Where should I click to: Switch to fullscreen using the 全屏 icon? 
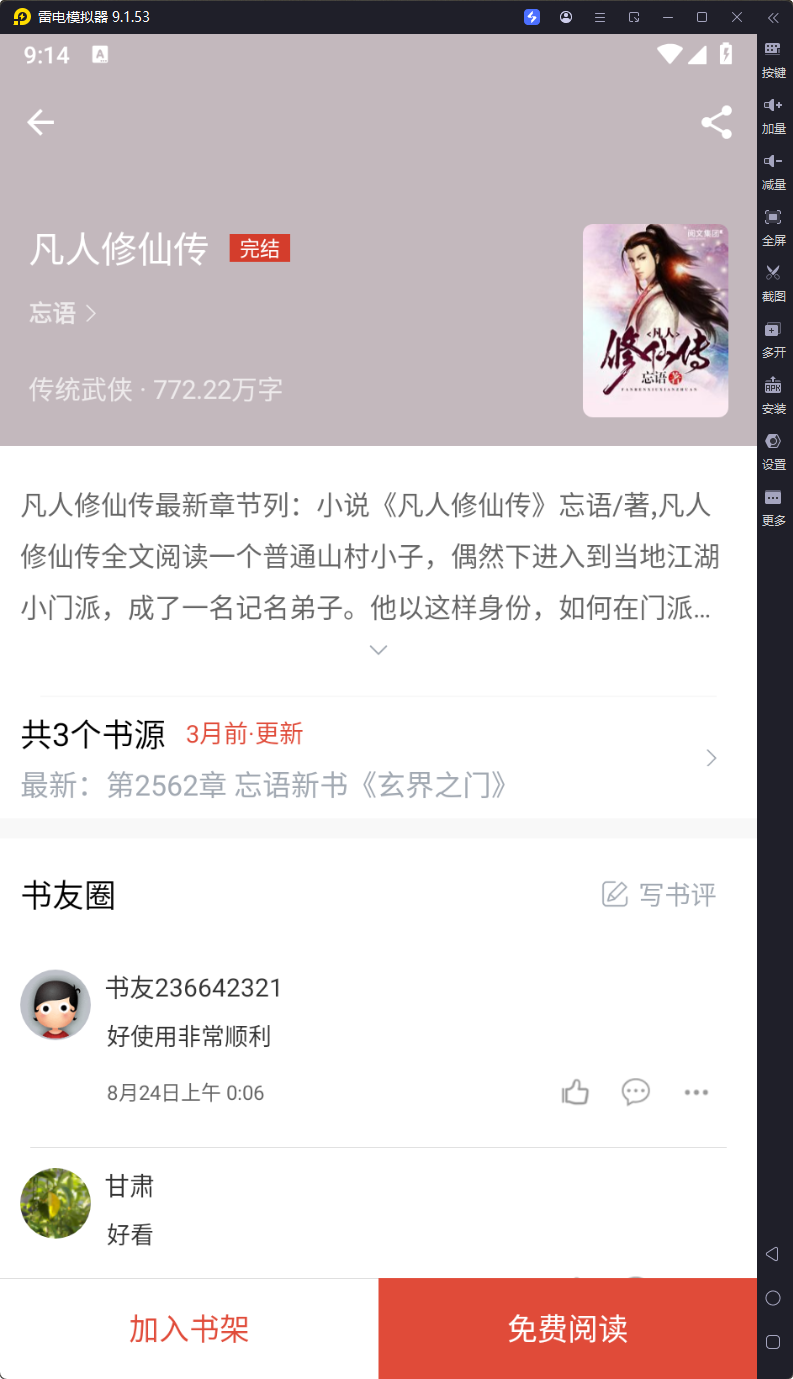click(773, 227)
